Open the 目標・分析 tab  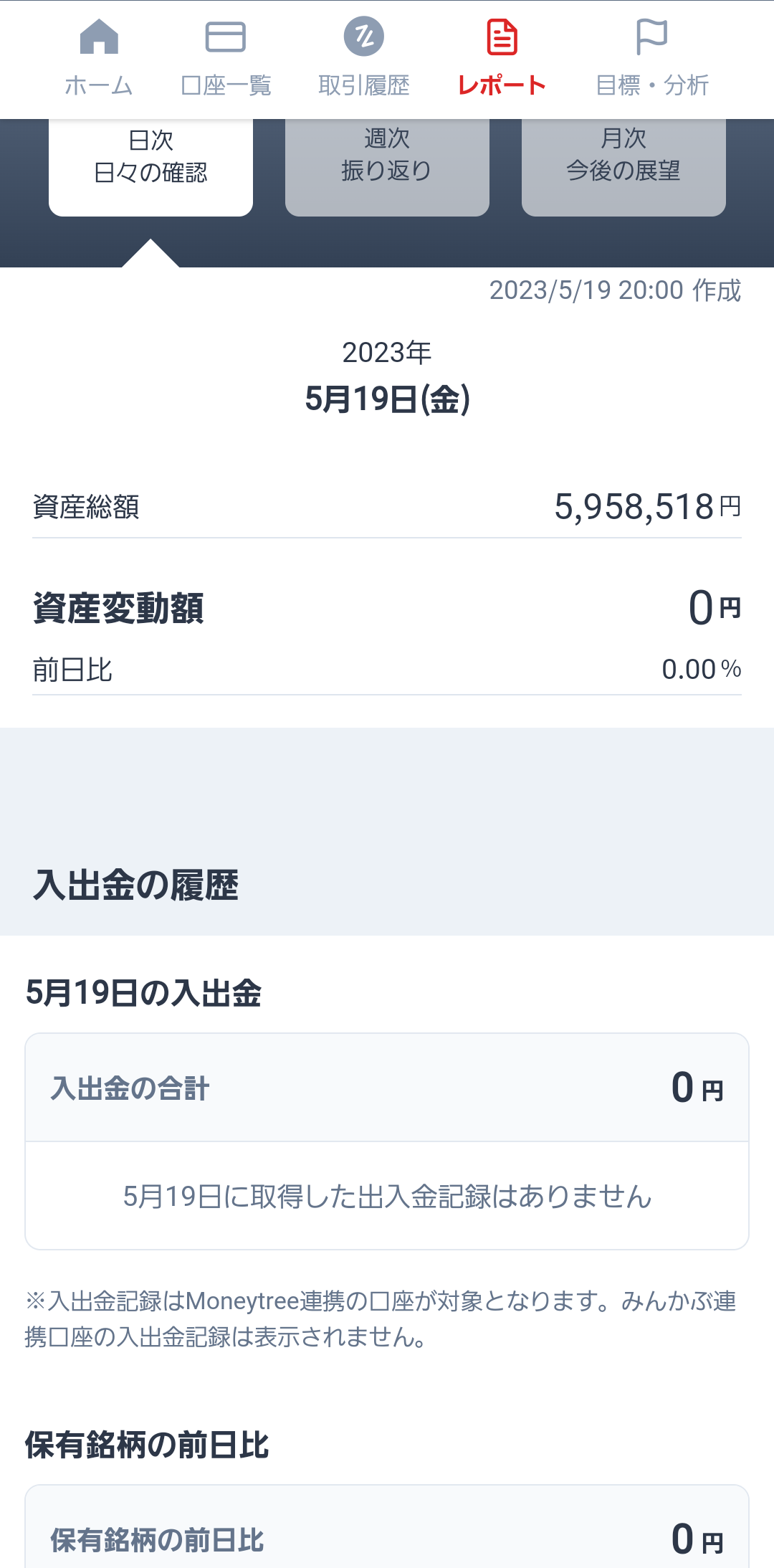pyautogui.click(x=651, y=59)
